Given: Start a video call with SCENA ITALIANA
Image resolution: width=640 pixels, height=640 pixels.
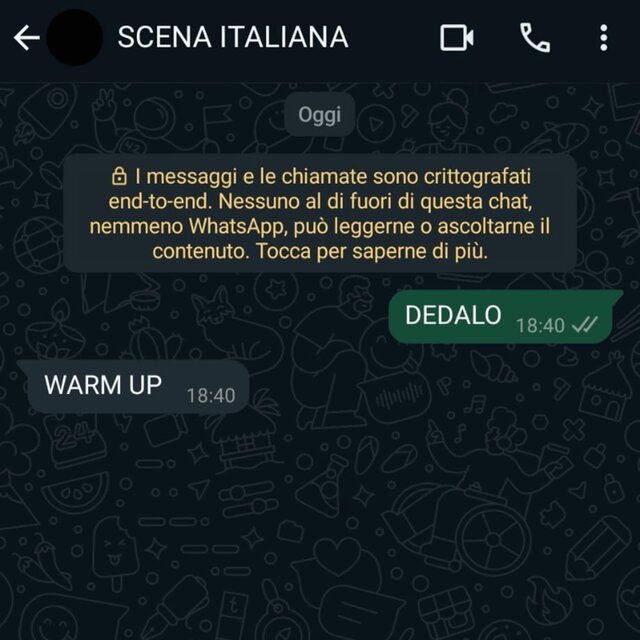Looking at the screenshot, I should click(x=457, y=38).
